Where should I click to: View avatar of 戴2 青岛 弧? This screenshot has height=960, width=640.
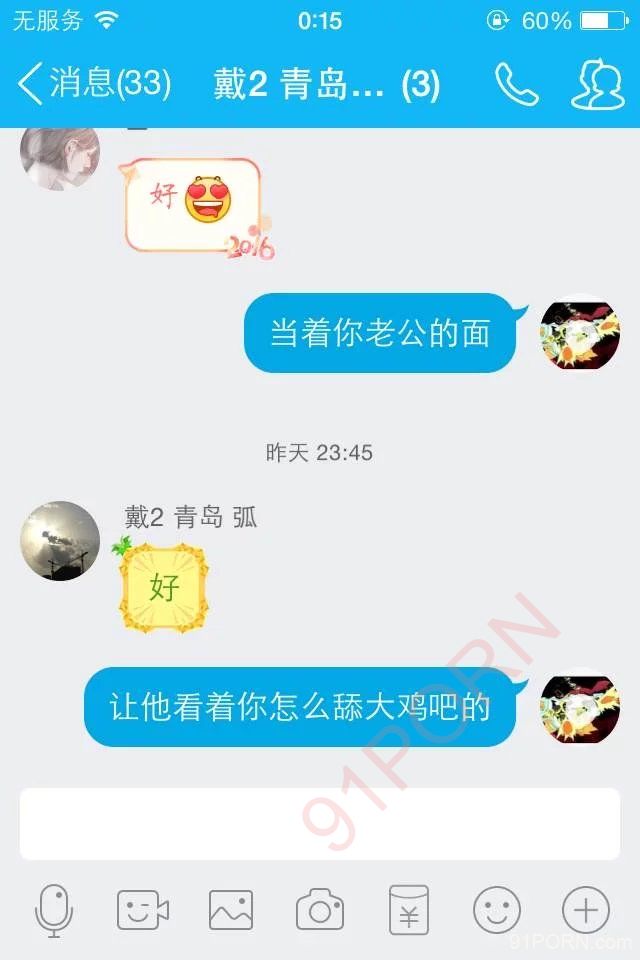click(61, 541)
